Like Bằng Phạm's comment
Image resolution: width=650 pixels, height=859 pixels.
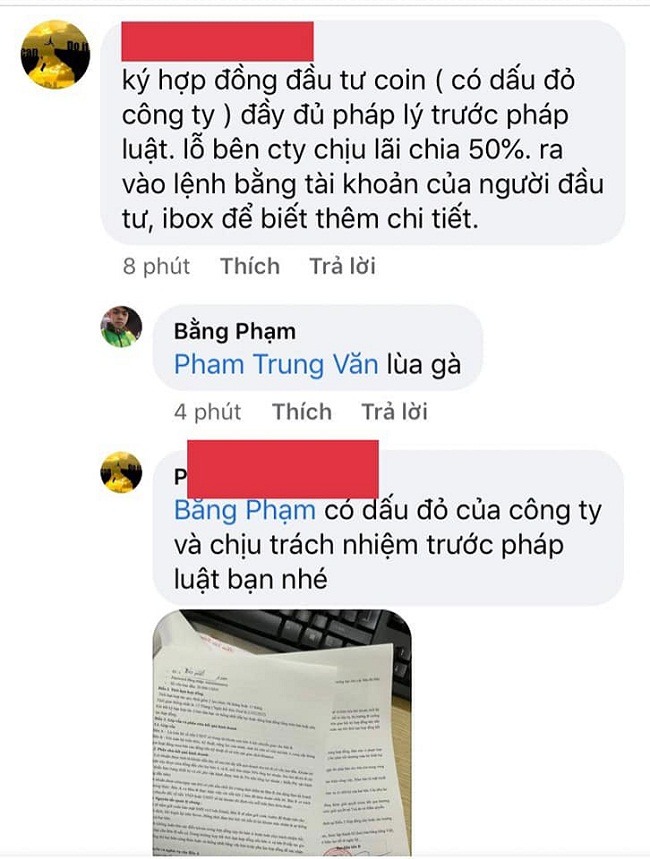coord(301,411)
